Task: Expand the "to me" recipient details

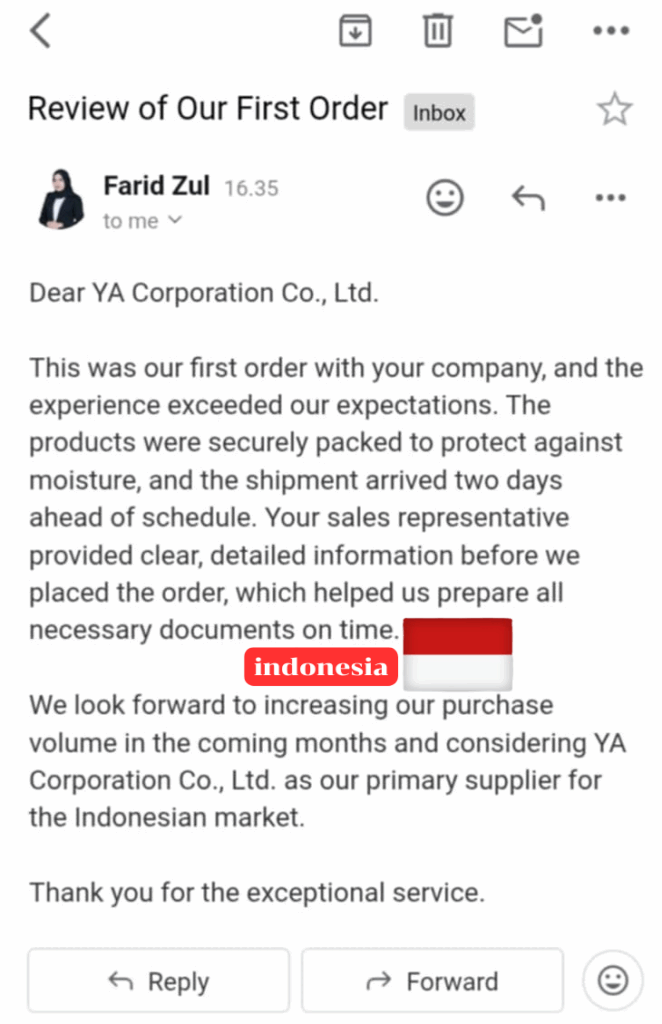Action: tap(142, 221)
